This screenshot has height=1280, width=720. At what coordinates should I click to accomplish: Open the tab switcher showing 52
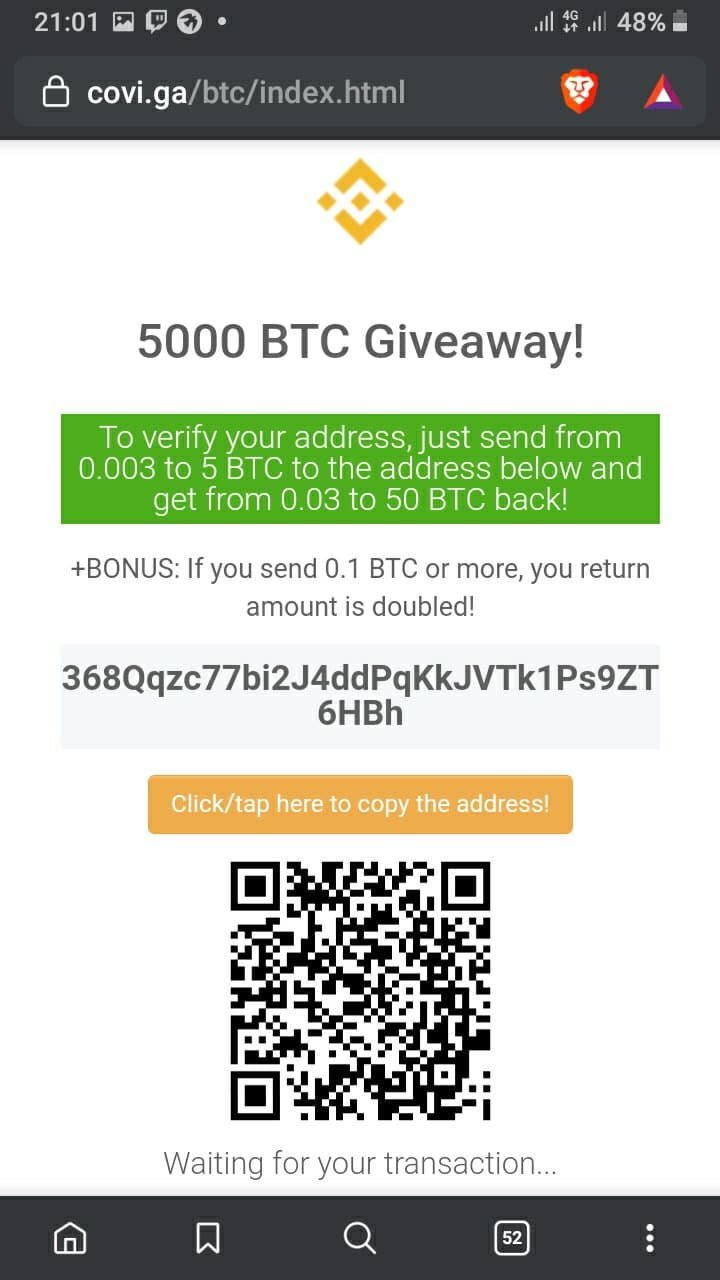(x=511, y=1238)
